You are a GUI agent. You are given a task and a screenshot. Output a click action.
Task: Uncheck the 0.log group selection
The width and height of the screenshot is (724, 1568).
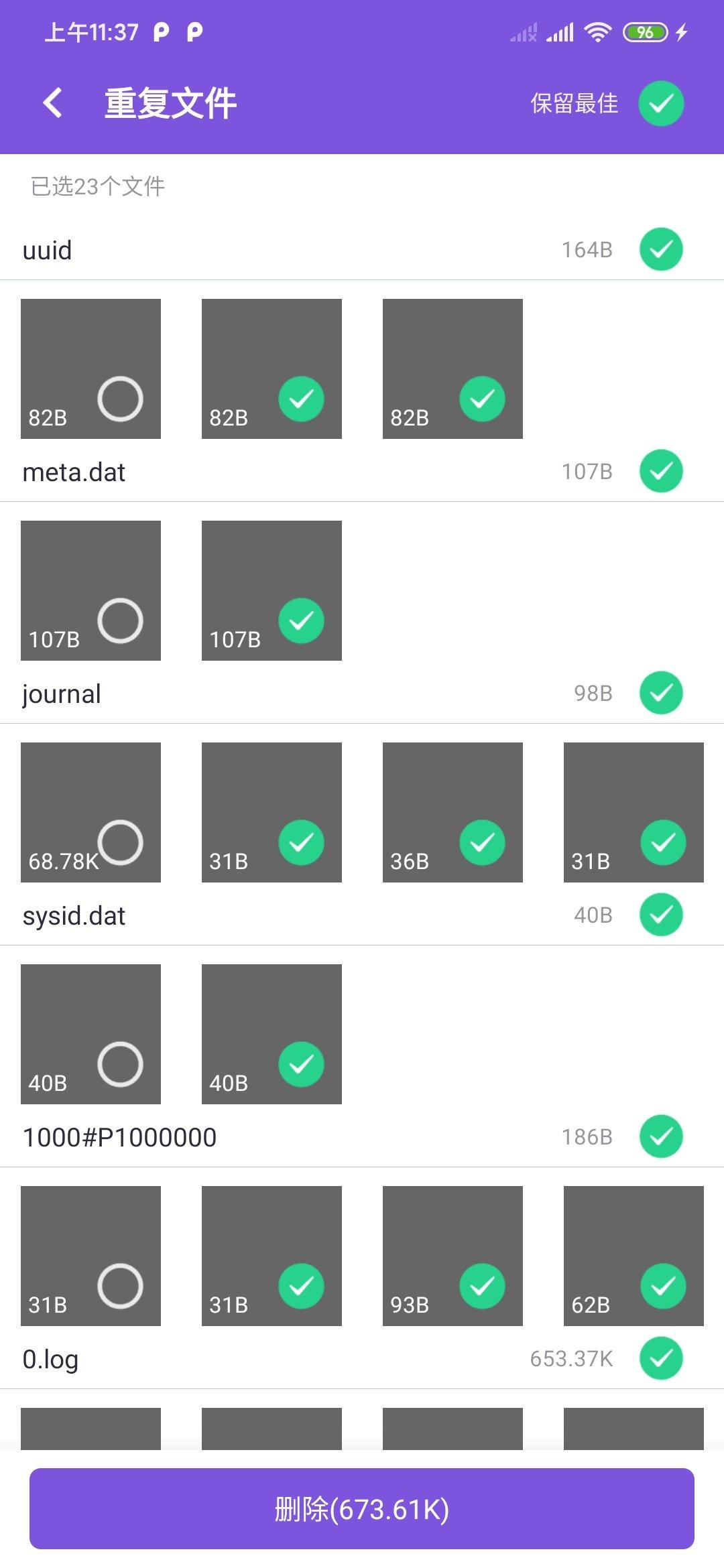click(660, 1358)
